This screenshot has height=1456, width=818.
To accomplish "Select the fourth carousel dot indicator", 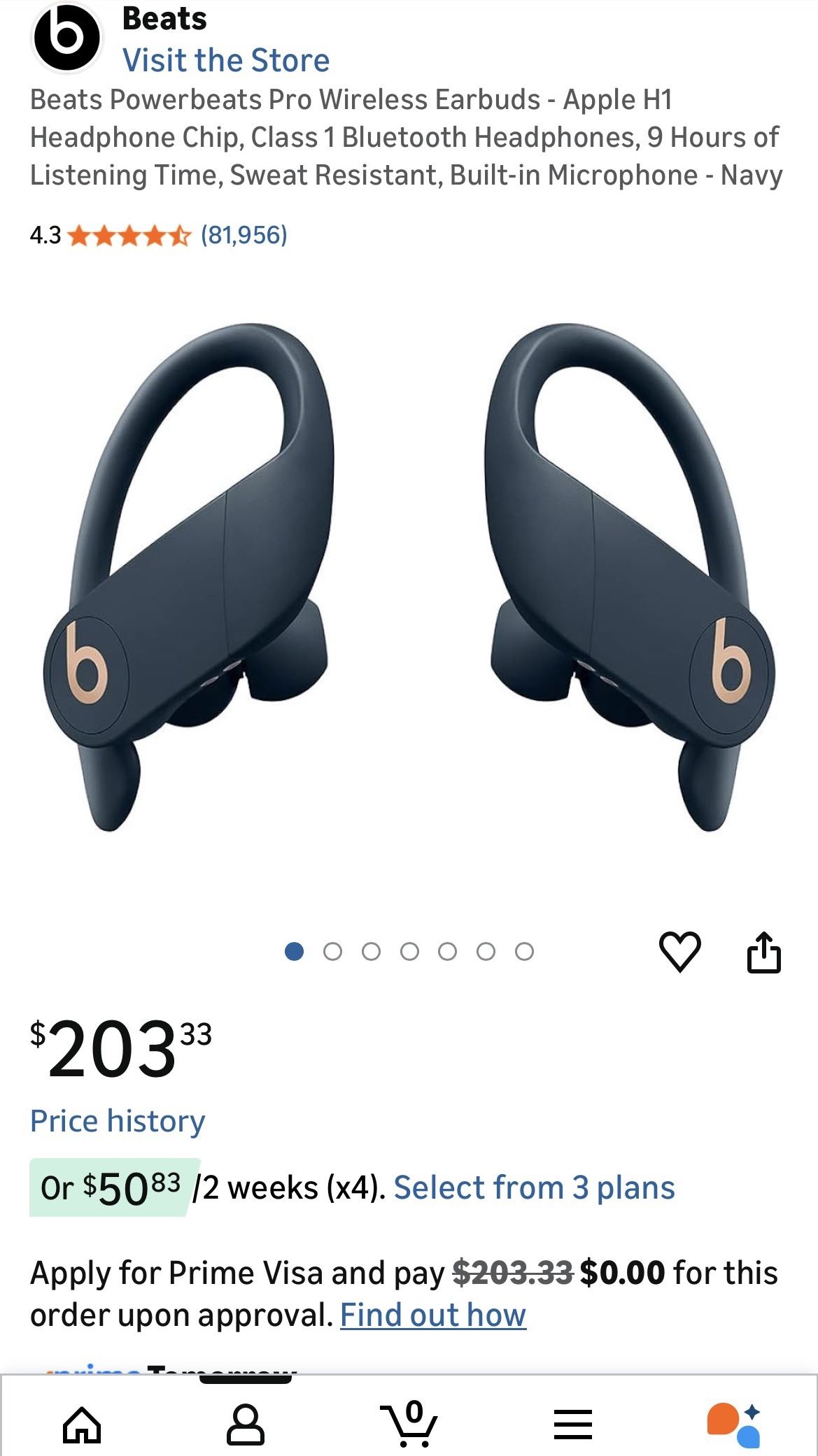I will point(409,952).
